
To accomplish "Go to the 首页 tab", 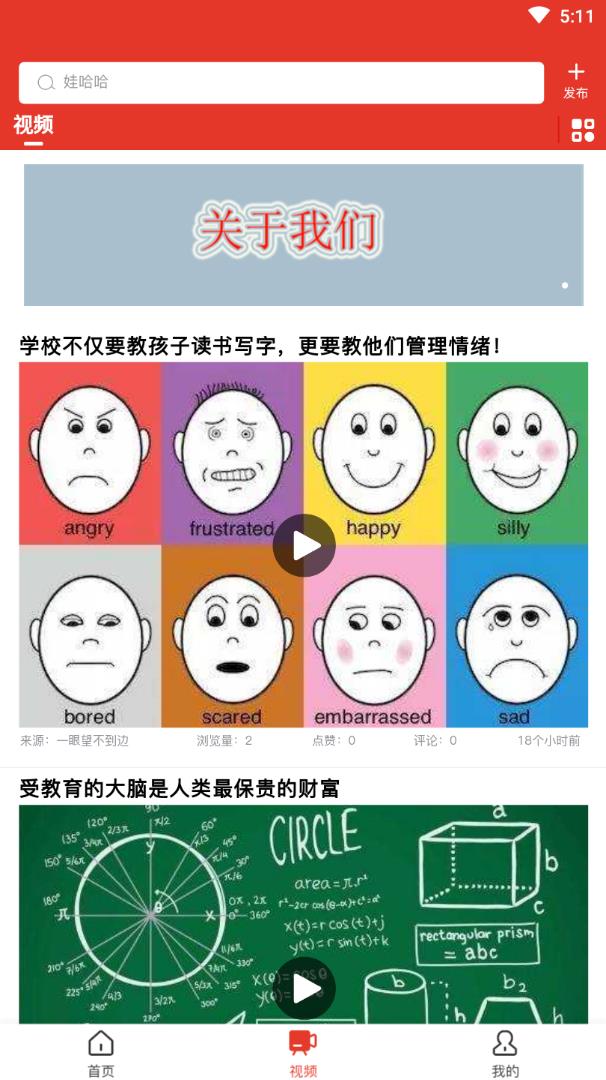I will point(101,1053).
